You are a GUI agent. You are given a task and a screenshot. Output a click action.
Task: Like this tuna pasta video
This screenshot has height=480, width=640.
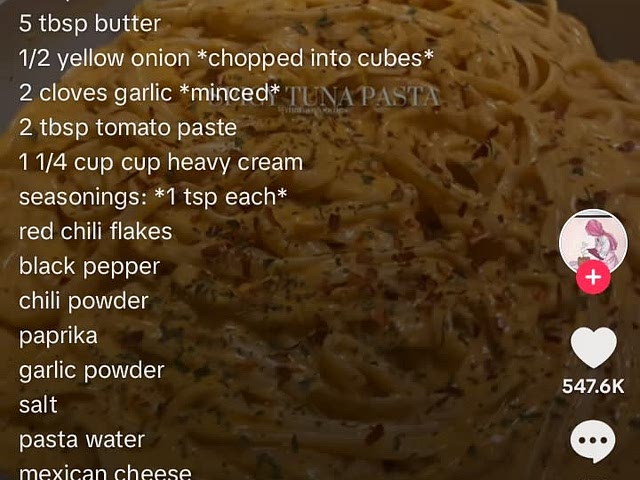click(x=593, y=347)
